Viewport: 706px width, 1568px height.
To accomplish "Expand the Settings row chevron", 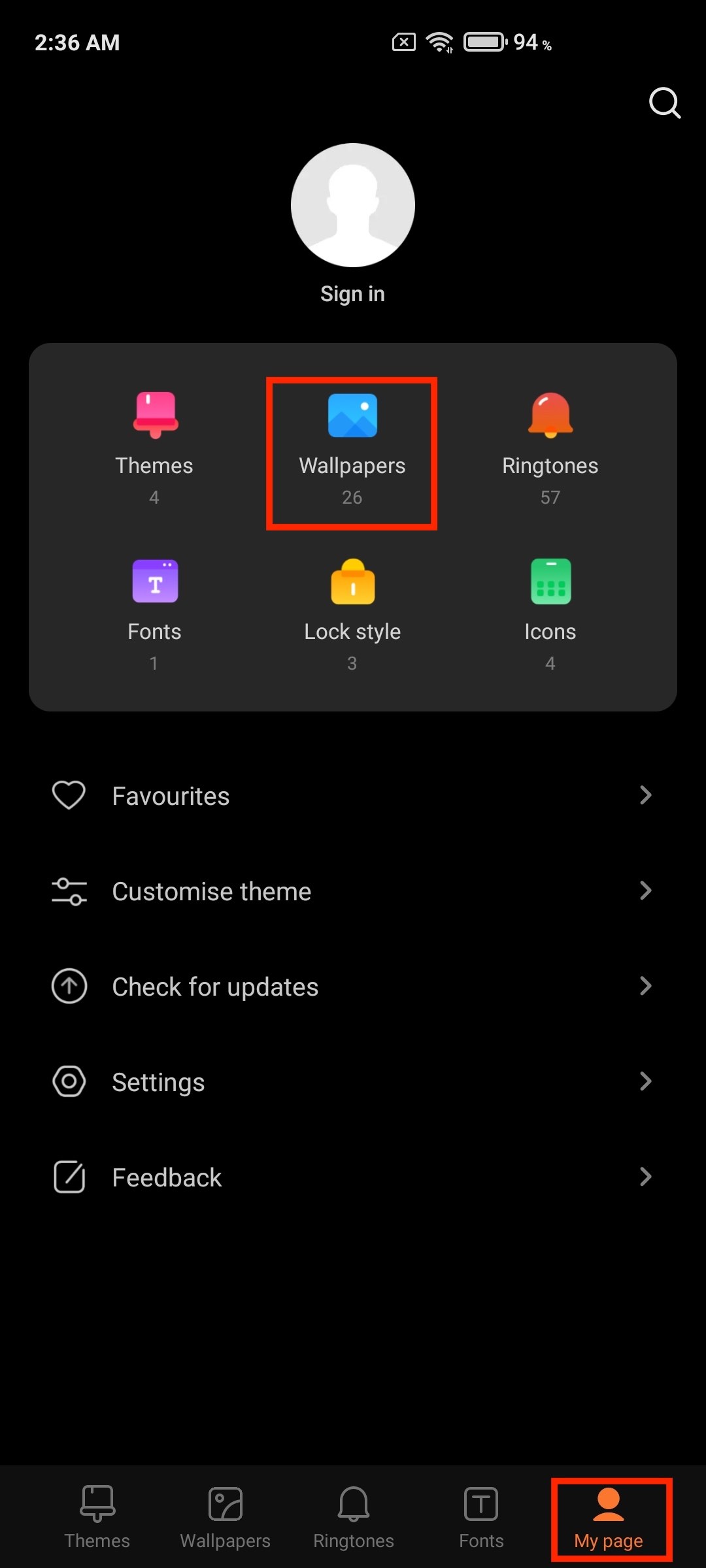I will [646, 1081].
